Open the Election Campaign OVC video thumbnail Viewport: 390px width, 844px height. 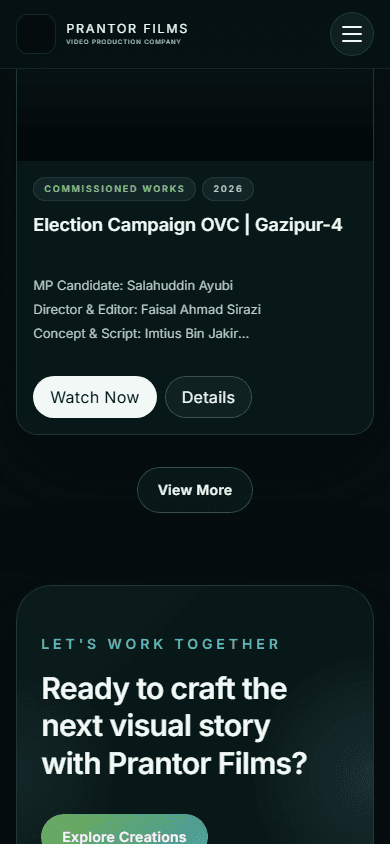point(195,115)
